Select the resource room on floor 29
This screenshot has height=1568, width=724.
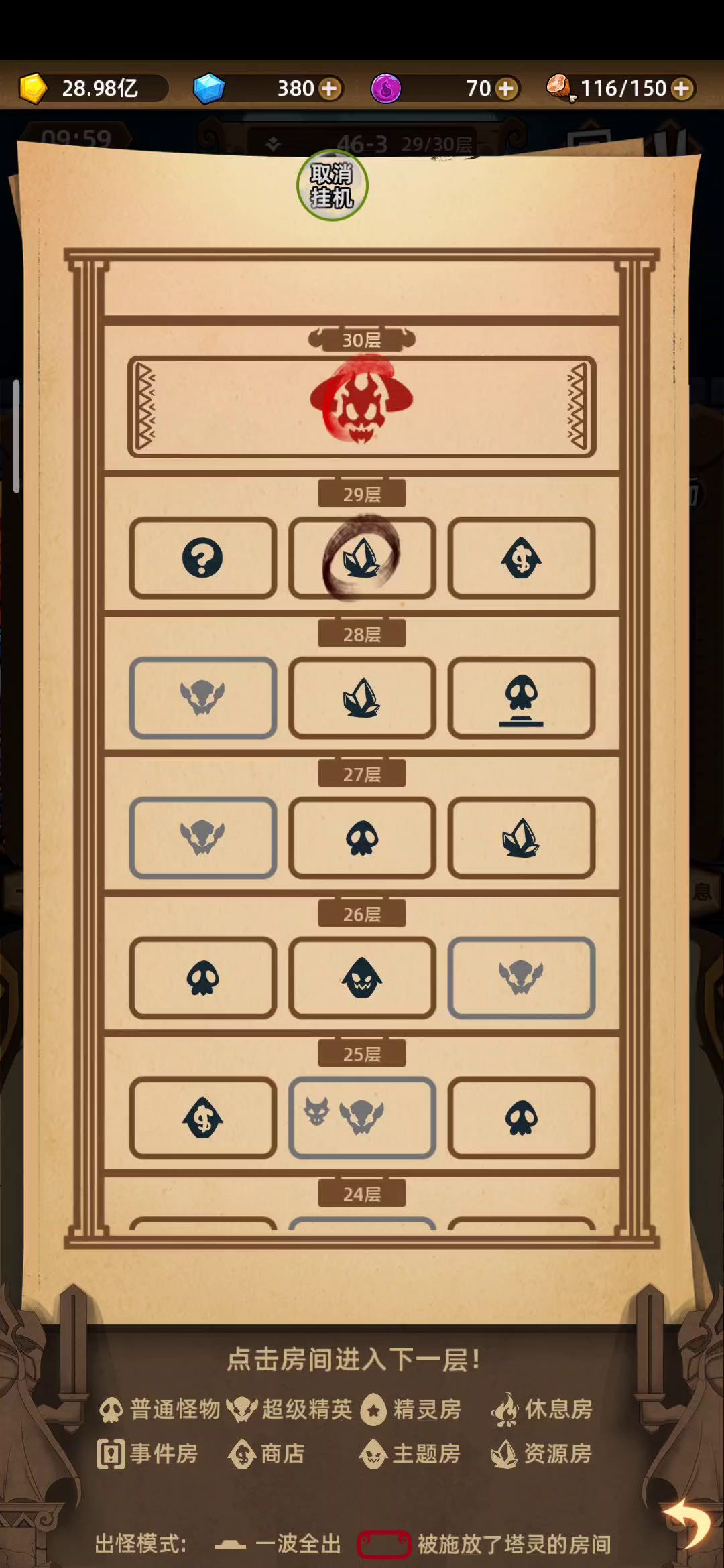[361, 558]
